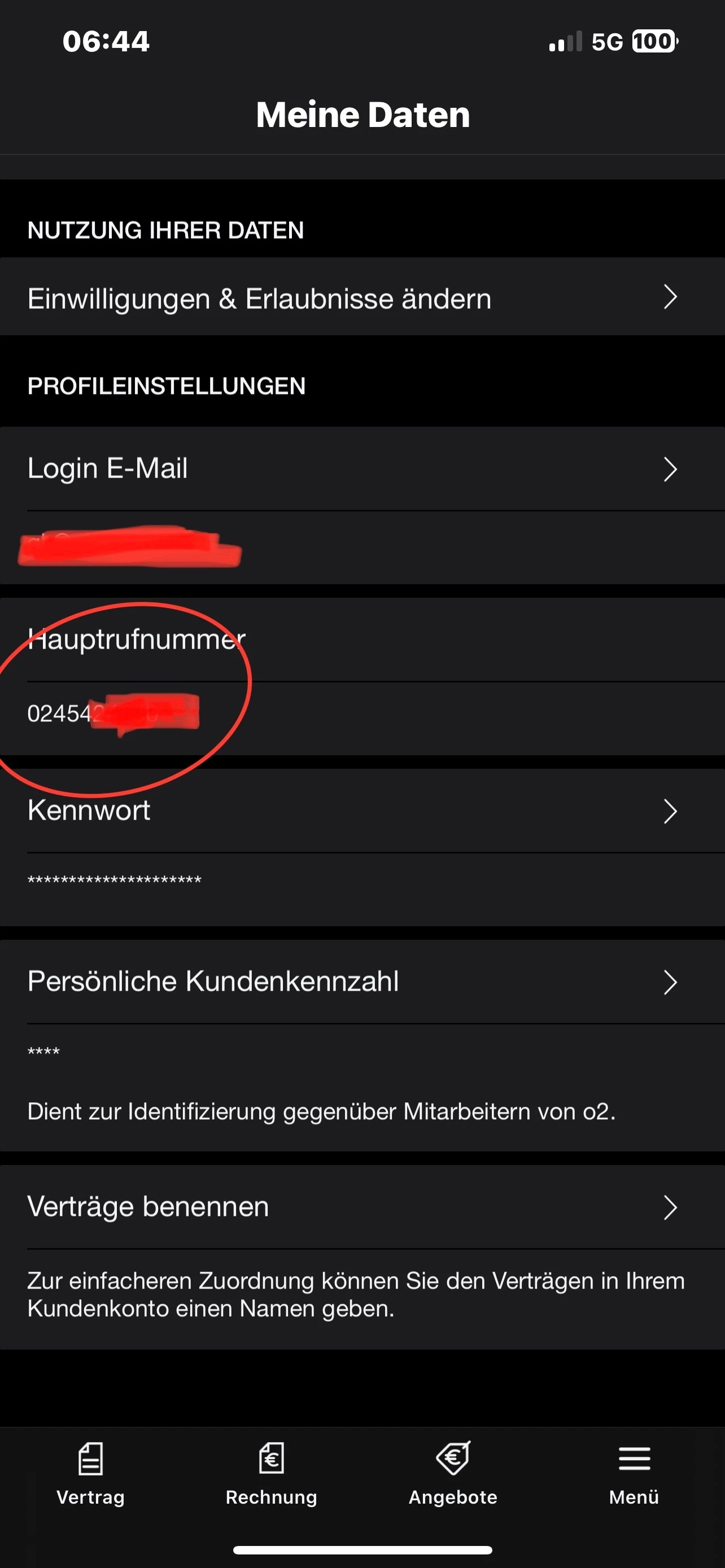Switch to the Rechnung tab
Screen dimensions: 725x1568
point(272,1473)
